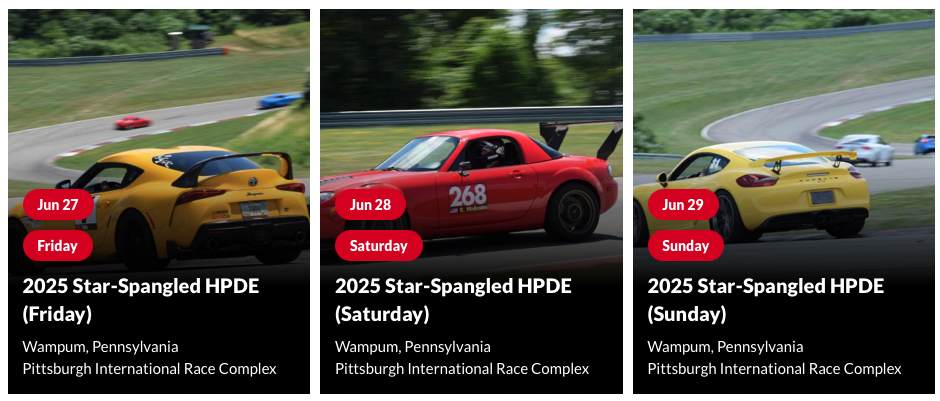Open the 2025 Star-Spangled HPDE (Friday) event card

(141, 299)
